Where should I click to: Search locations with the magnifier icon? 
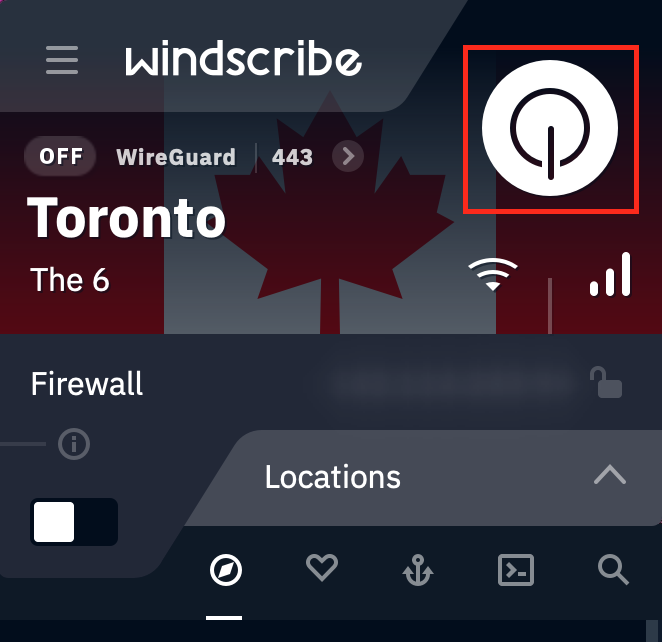click(612, 570)
